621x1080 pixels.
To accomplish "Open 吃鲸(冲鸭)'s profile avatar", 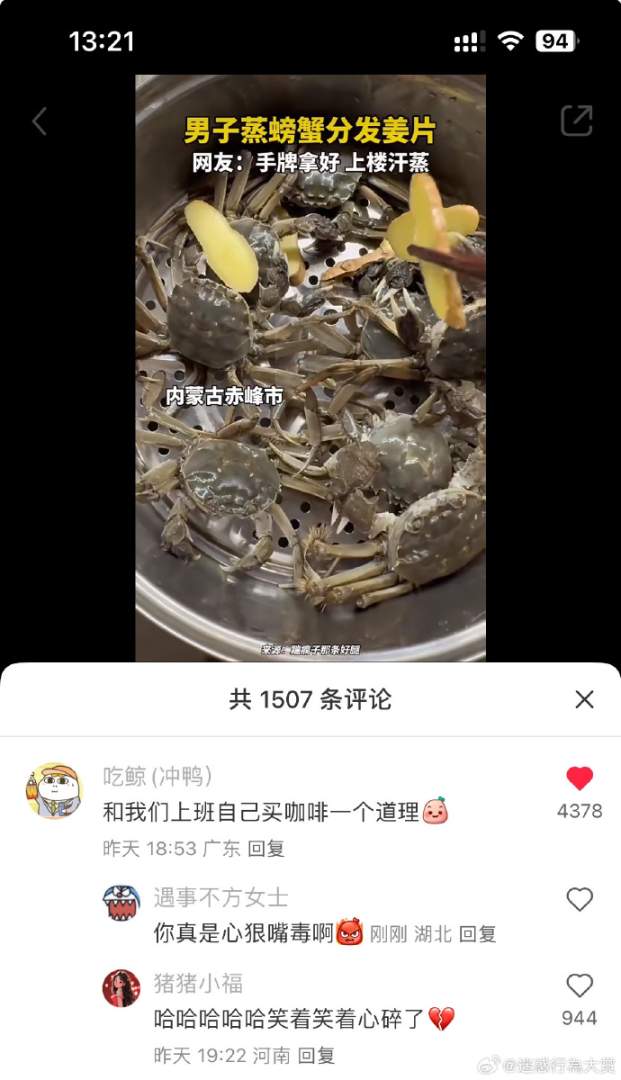I will point(53,792).
